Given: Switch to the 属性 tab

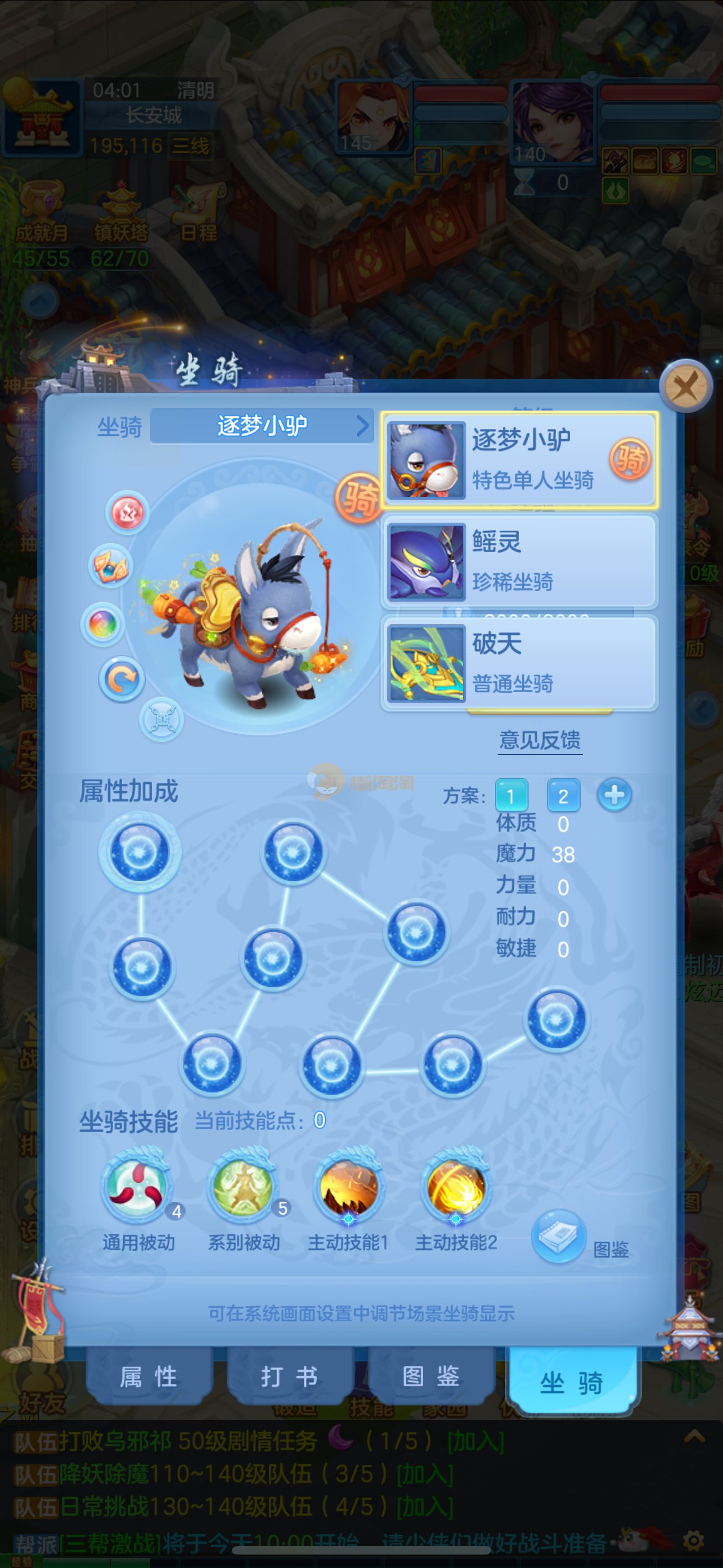Looking at the screenshot, I should 149,1376.
